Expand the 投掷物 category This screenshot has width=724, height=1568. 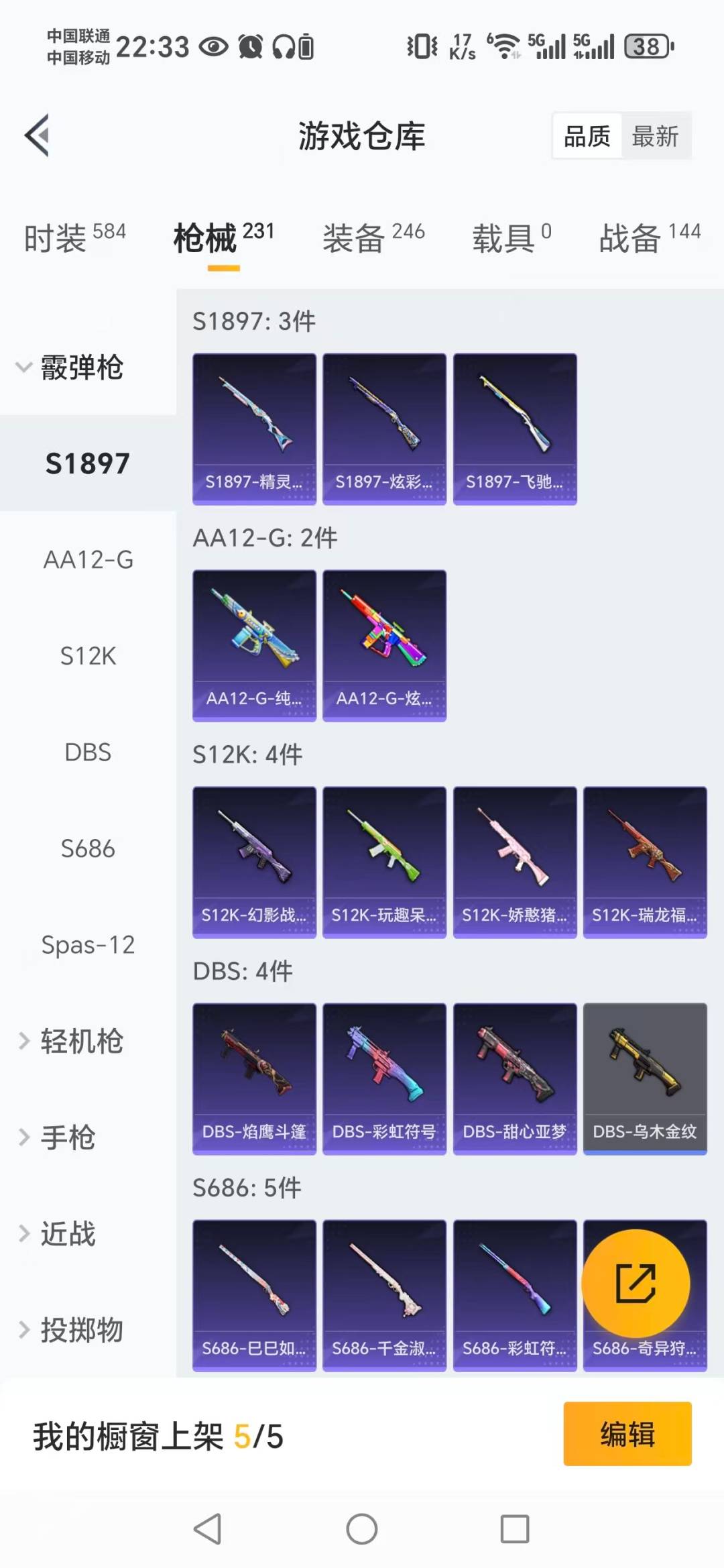point(70,1330)
